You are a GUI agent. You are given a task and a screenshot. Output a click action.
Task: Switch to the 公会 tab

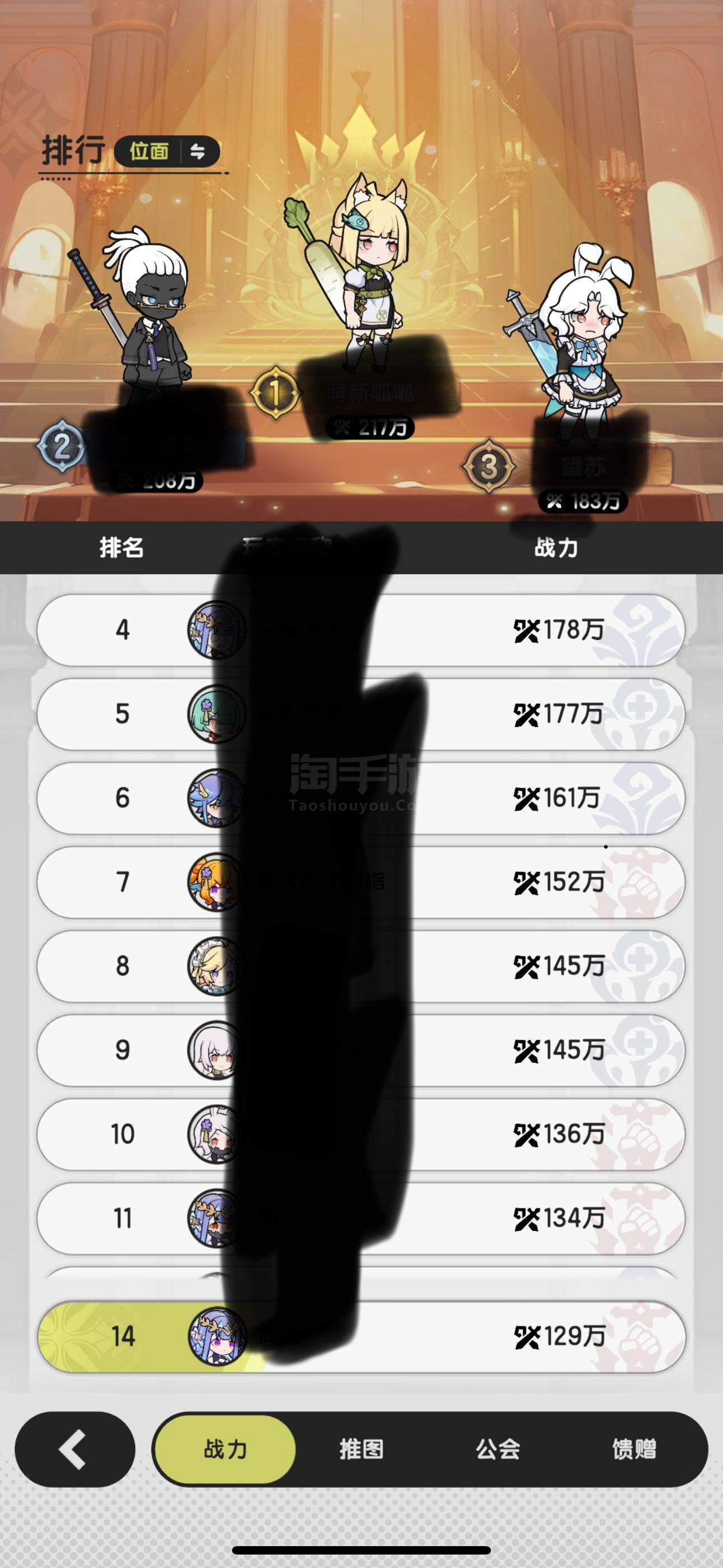click(498, 1449)
